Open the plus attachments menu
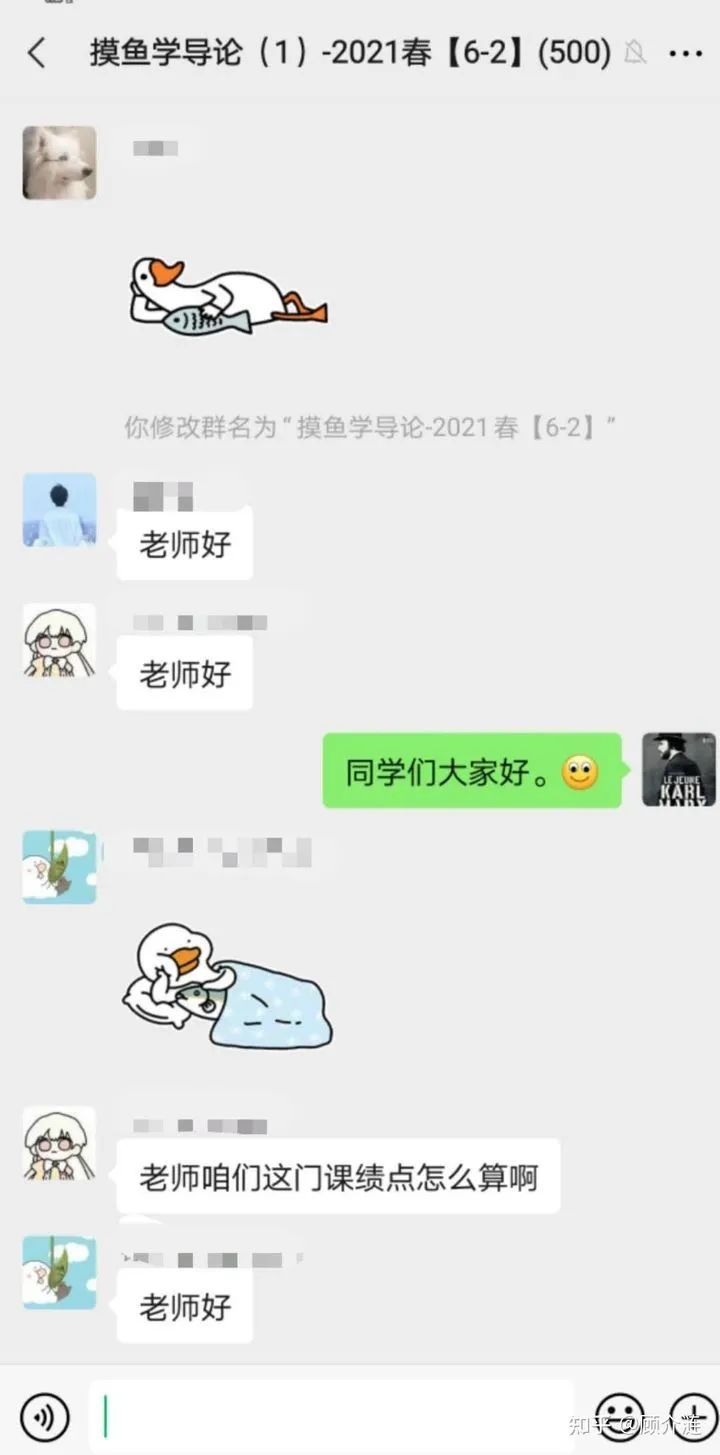This screenshot has width=720, height=1455. click(692, 1417)
